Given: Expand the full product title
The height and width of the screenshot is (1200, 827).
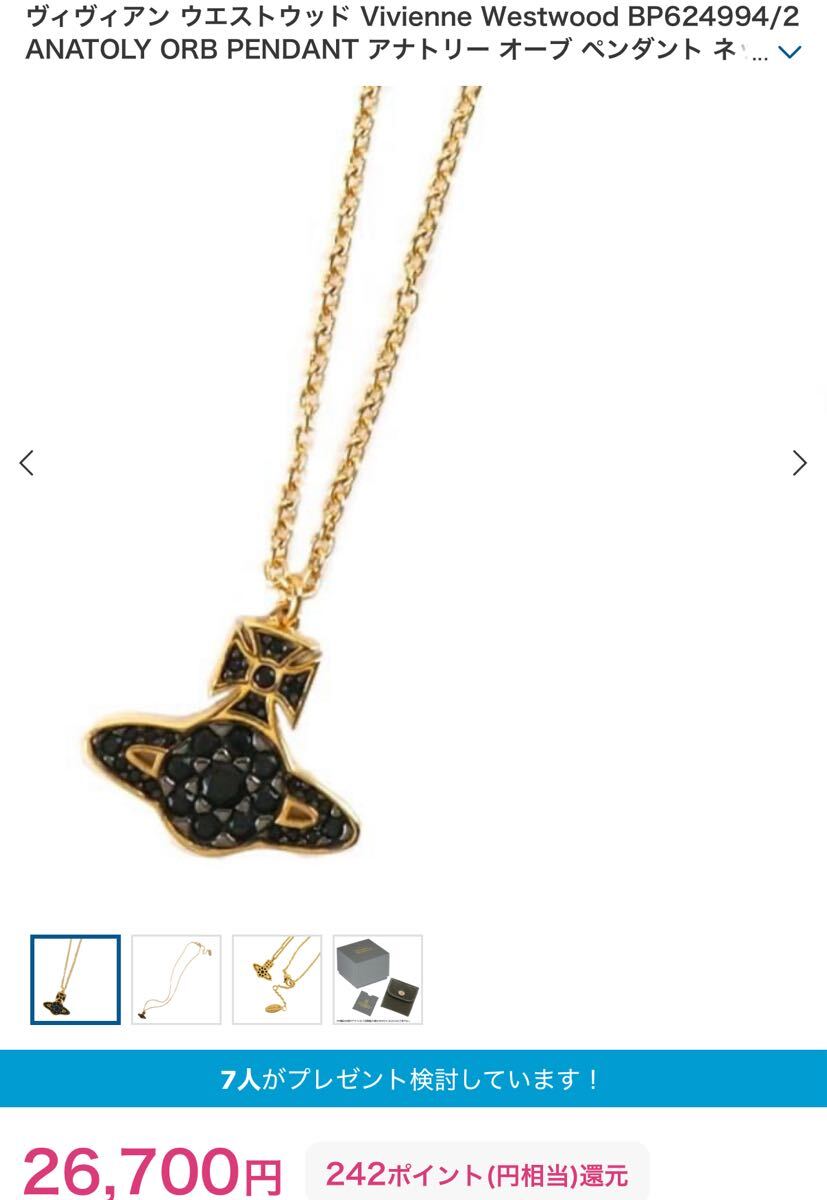Looking at the screenshot, I should [790, 52].
